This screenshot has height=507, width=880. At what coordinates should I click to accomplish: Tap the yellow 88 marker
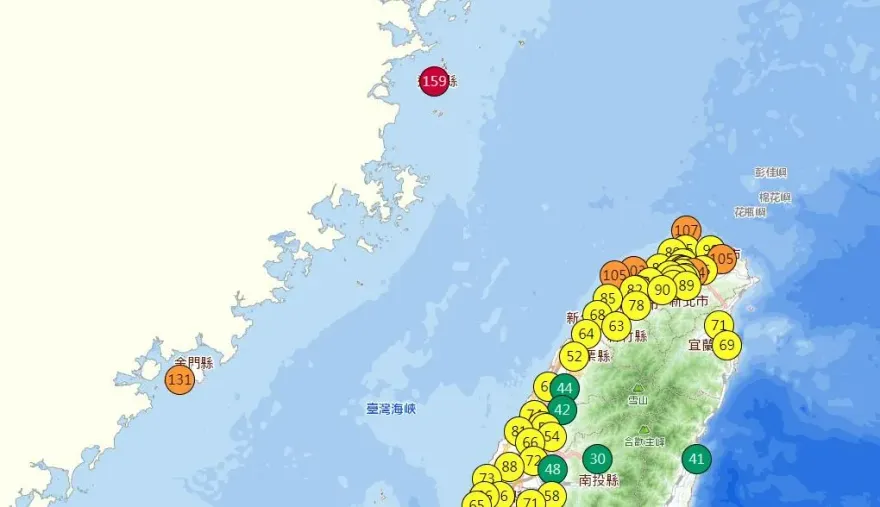point(509,466)
